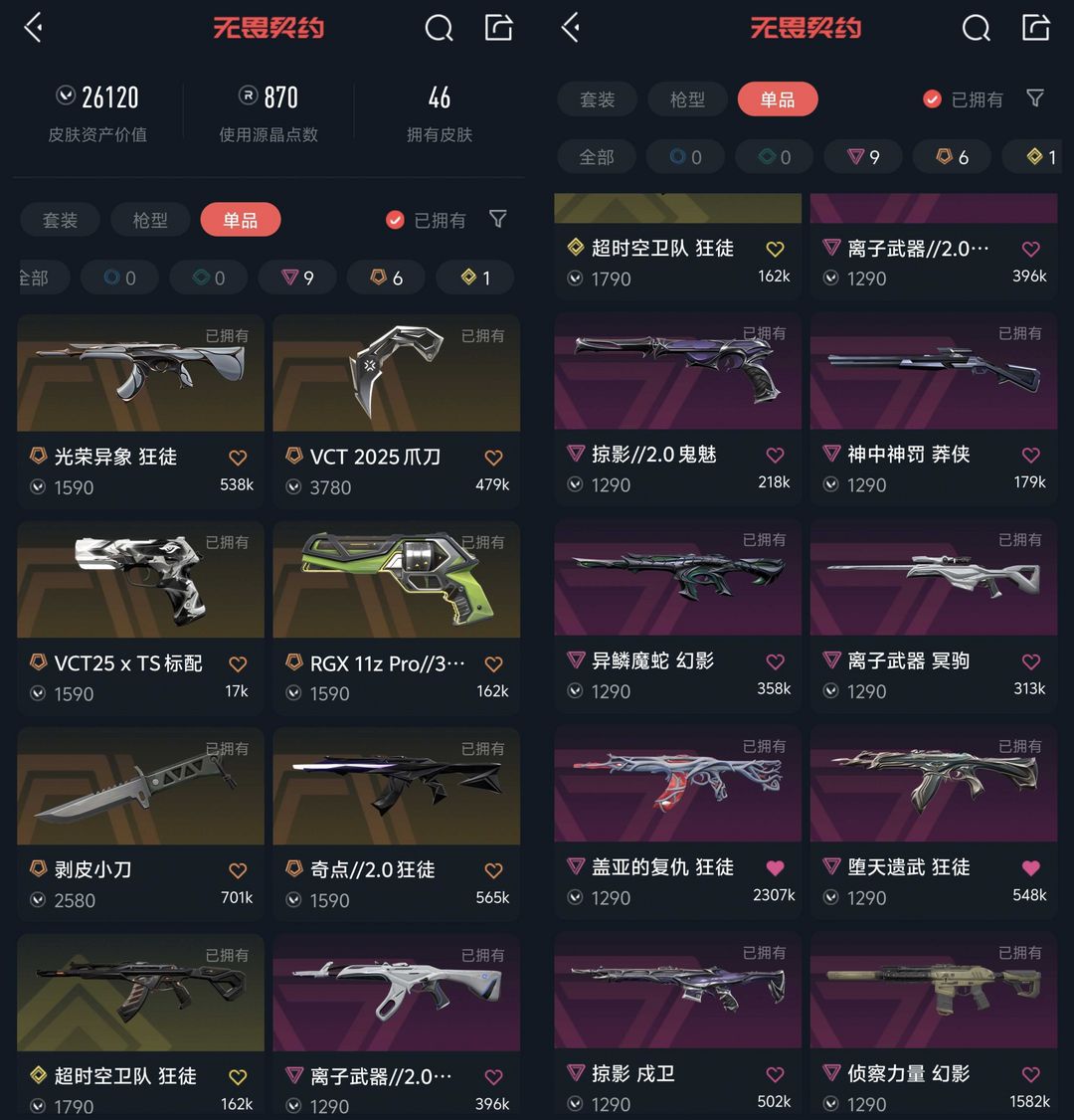
Task: Select the blue rarity filter showing 0
Action: tap(118, 278)
